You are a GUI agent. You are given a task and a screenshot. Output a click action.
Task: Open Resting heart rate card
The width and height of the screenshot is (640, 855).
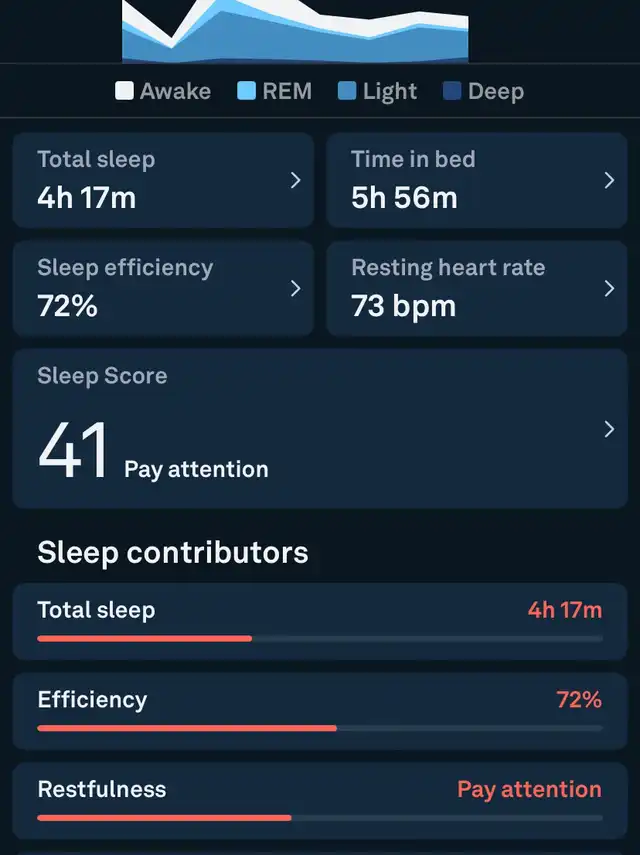pyautogui.click(x=477, y=288)
